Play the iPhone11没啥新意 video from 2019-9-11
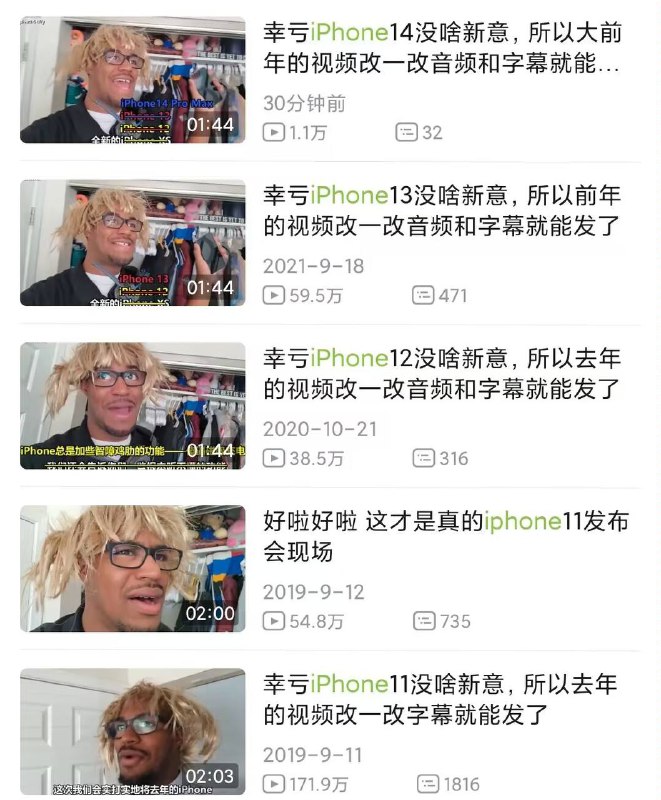Viewport: 661px width, 800px height. point(133,731)
